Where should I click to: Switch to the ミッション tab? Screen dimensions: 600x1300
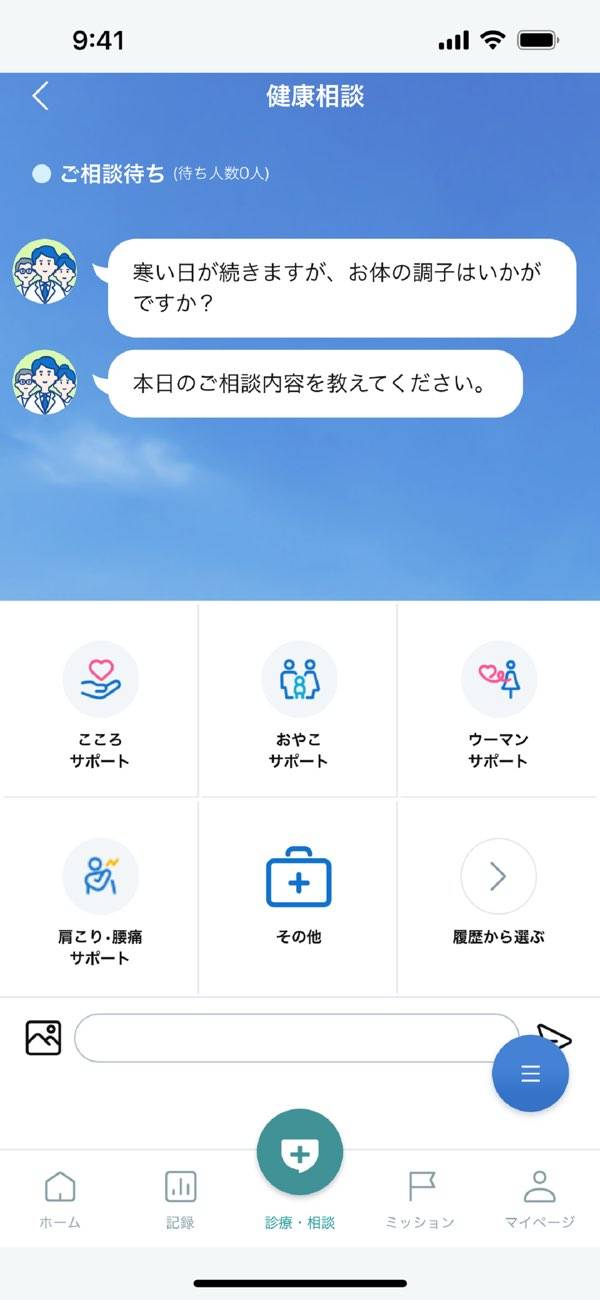pos(421,1198)
